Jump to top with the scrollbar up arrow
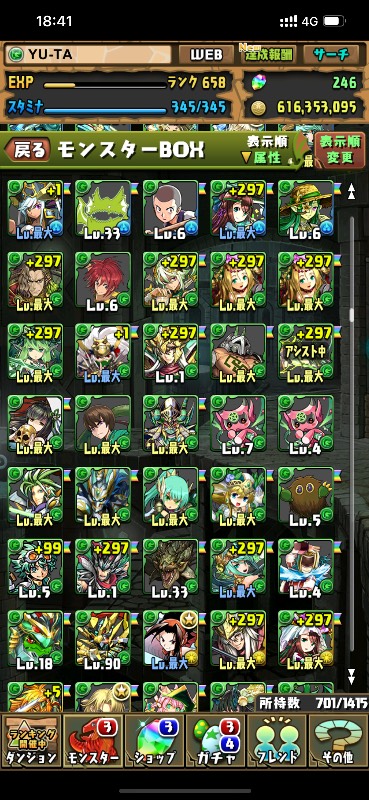This screenshot has width=369, height=800. 351,192
